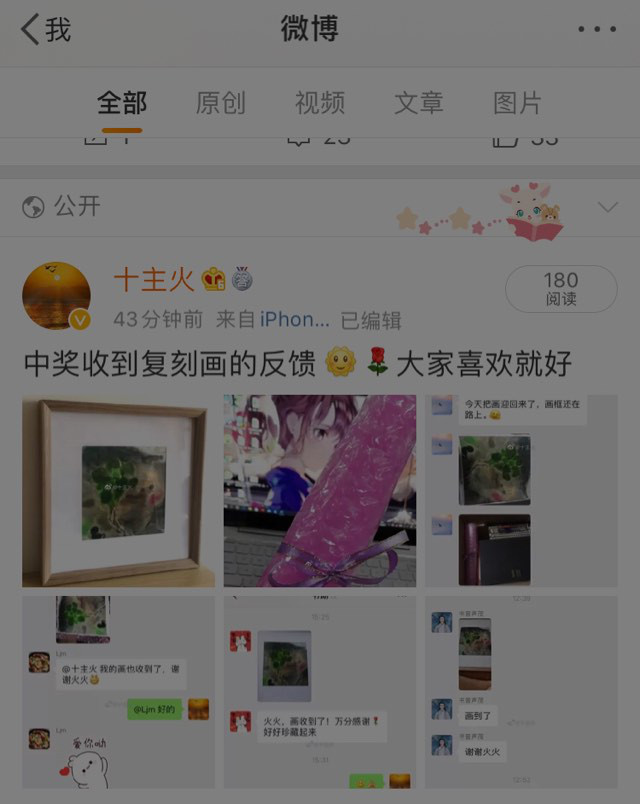Open chat screenshot mentioning 今天把画迎回来了
This screenshot has height=804, width=640.
point(521,491)
